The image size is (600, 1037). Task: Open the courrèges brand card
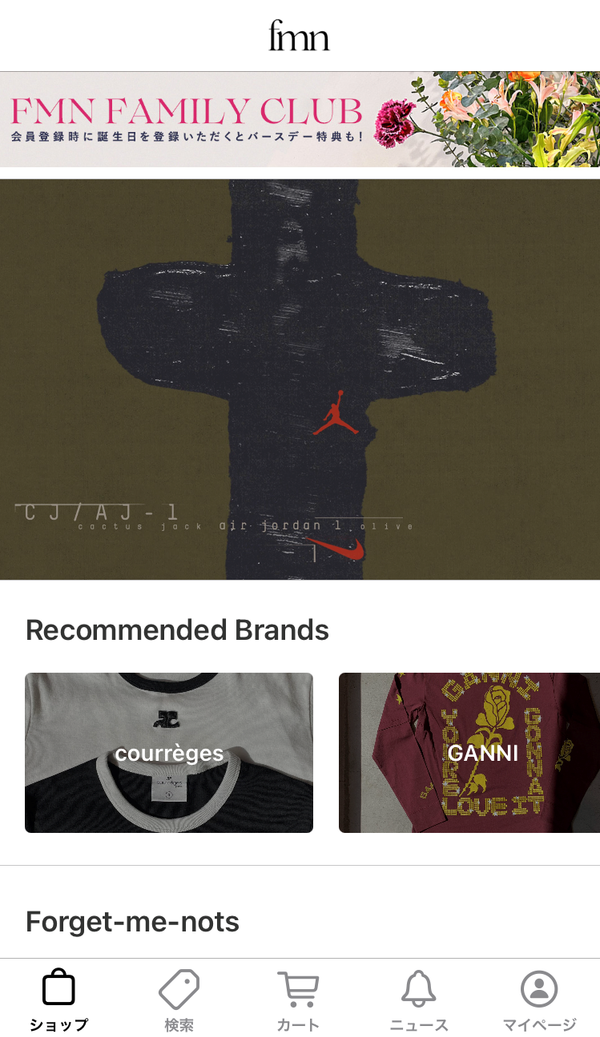tap(169, 753)
